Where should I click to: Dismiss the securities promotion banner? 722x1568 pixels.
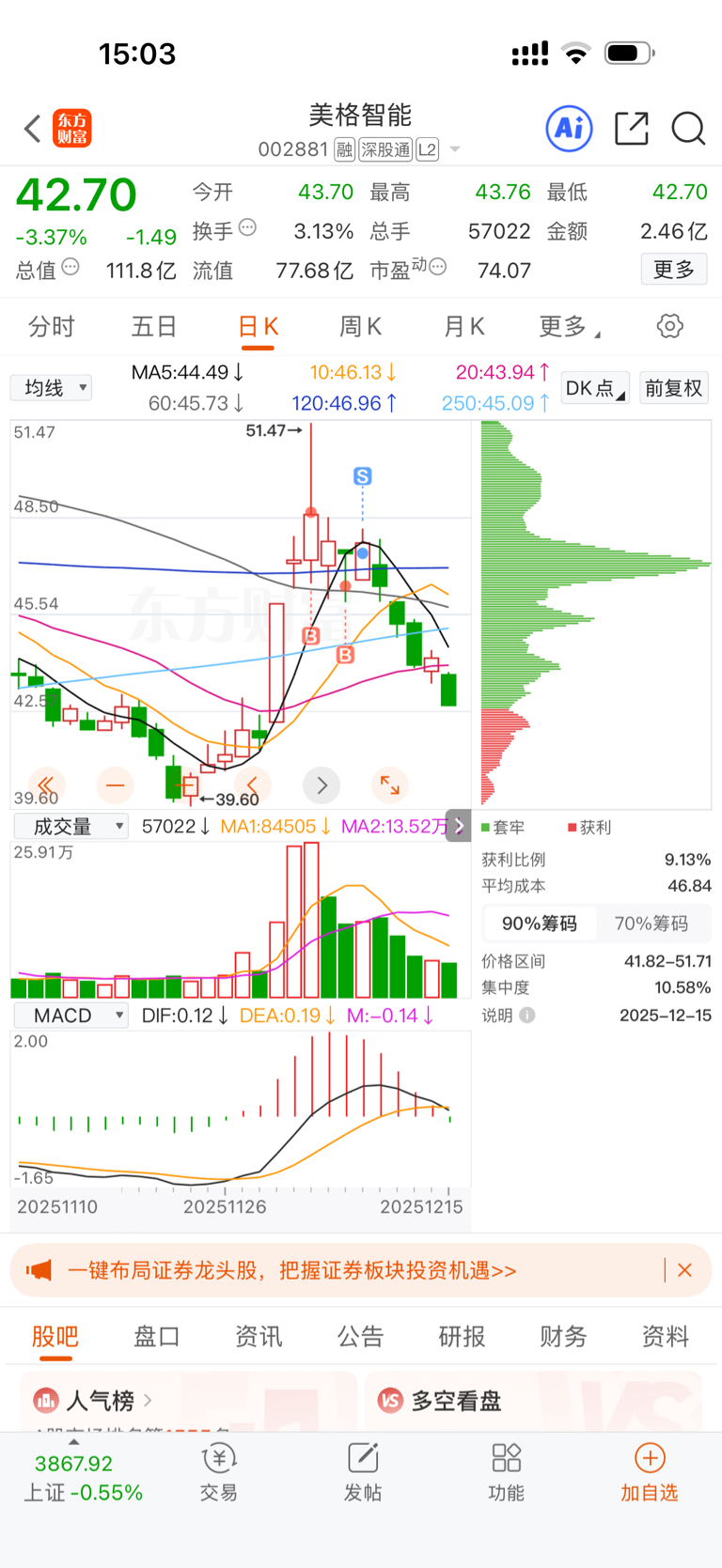[684, 1270]
